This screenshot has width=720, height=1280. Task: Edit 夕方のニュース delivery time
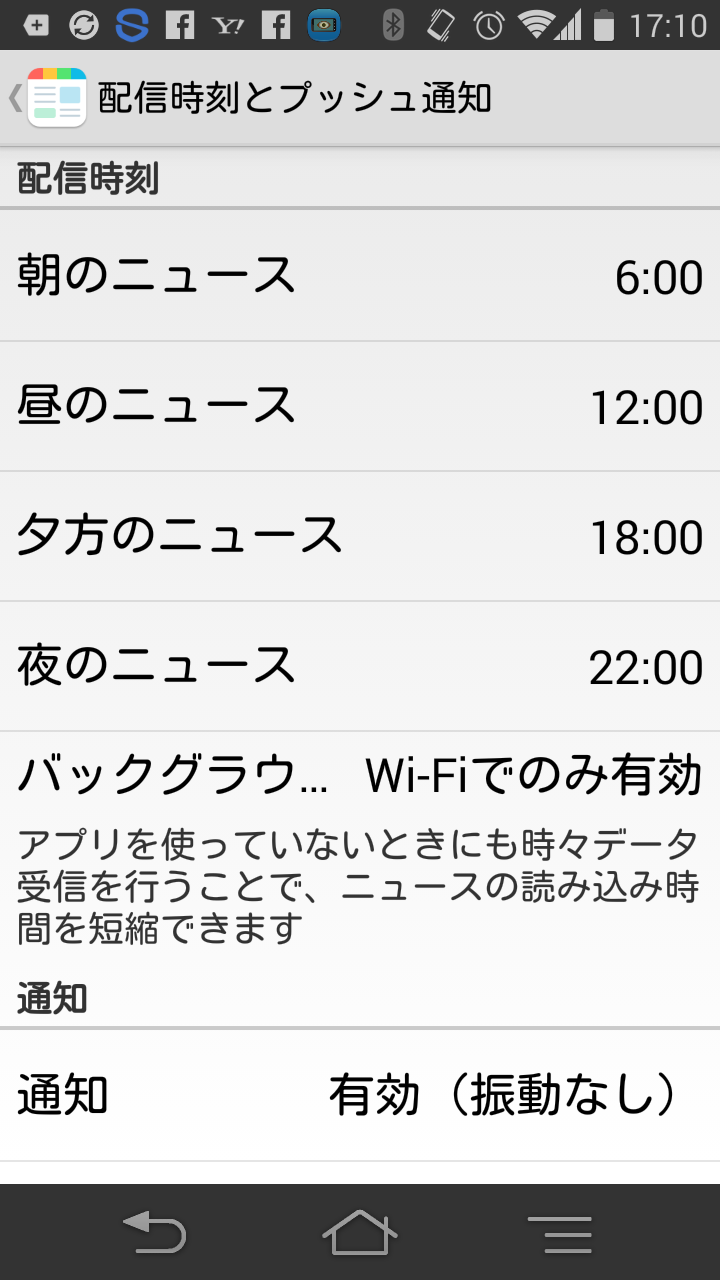(360, 536)
